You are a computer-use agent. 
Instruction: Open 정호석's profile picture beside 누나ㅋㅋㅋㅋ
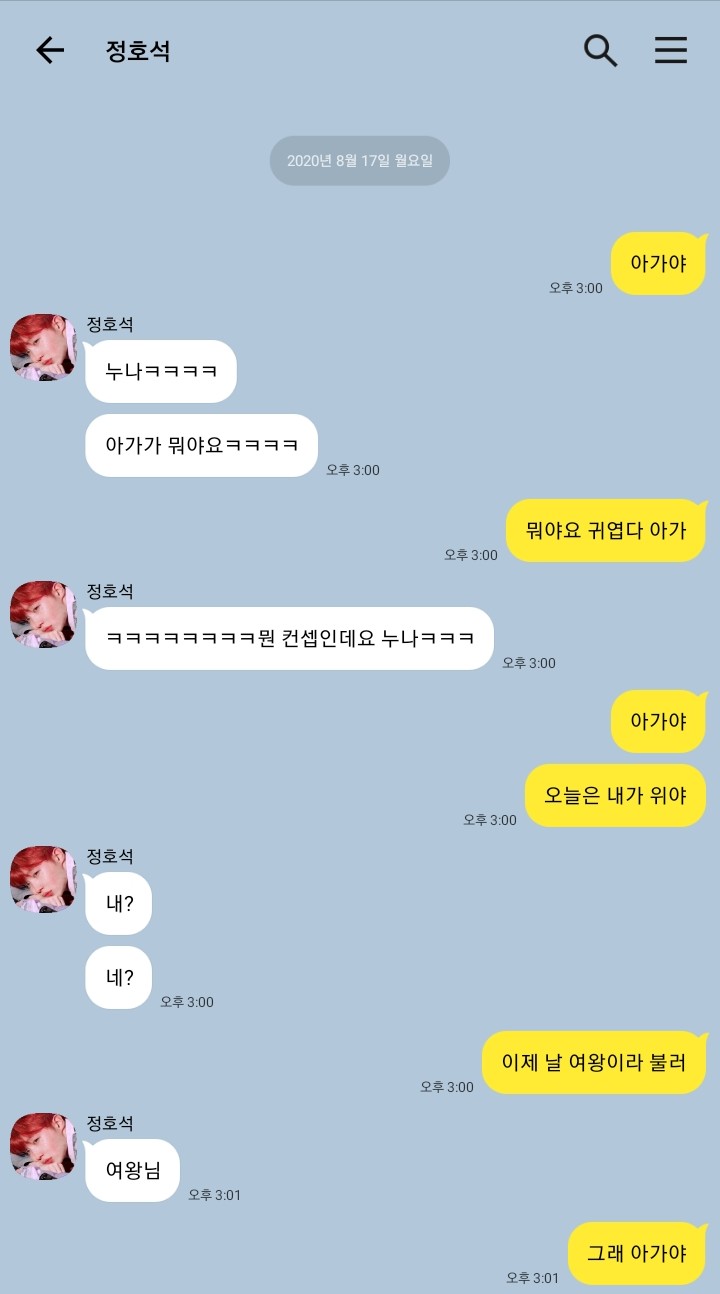[43, 347]
